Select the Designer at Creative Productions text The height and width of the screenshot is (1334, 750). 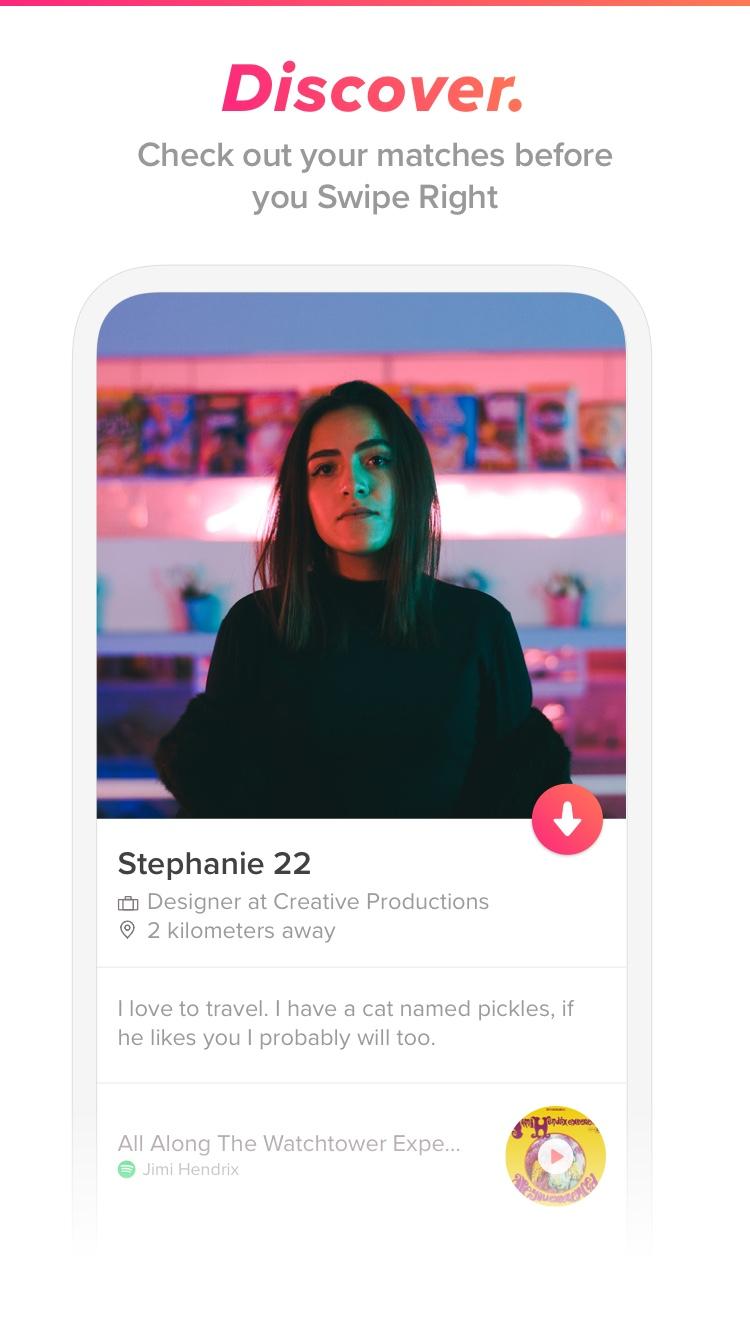point(318,901)
